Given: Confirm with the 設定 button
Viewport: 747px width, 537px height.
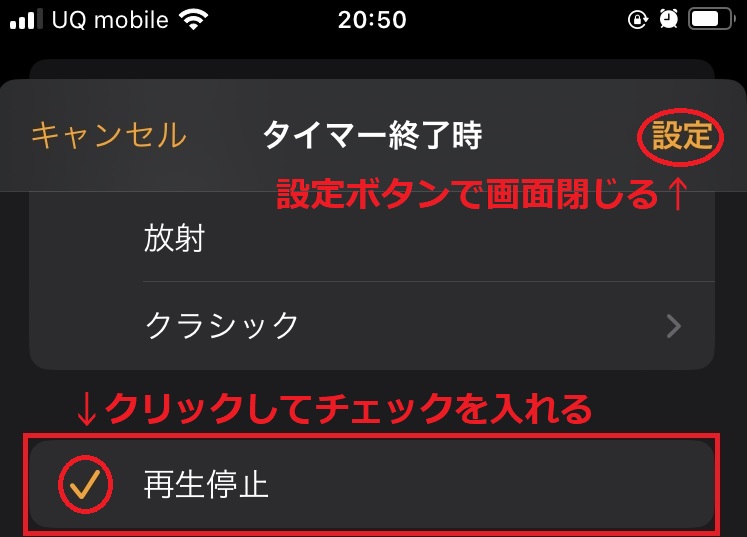Looking at the screenshot, I should (x=682, y=136).
